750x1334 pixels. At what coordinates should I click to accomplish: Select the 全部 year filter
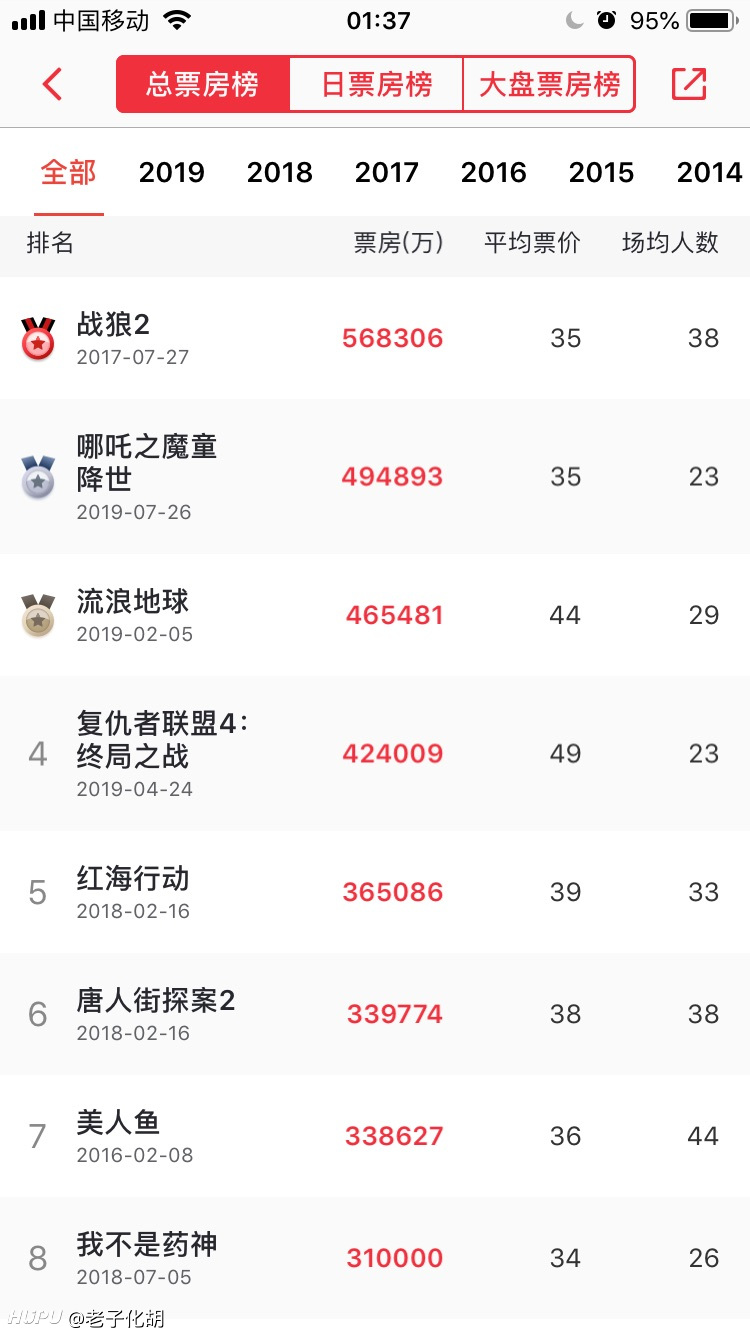(x=68, y=172)
